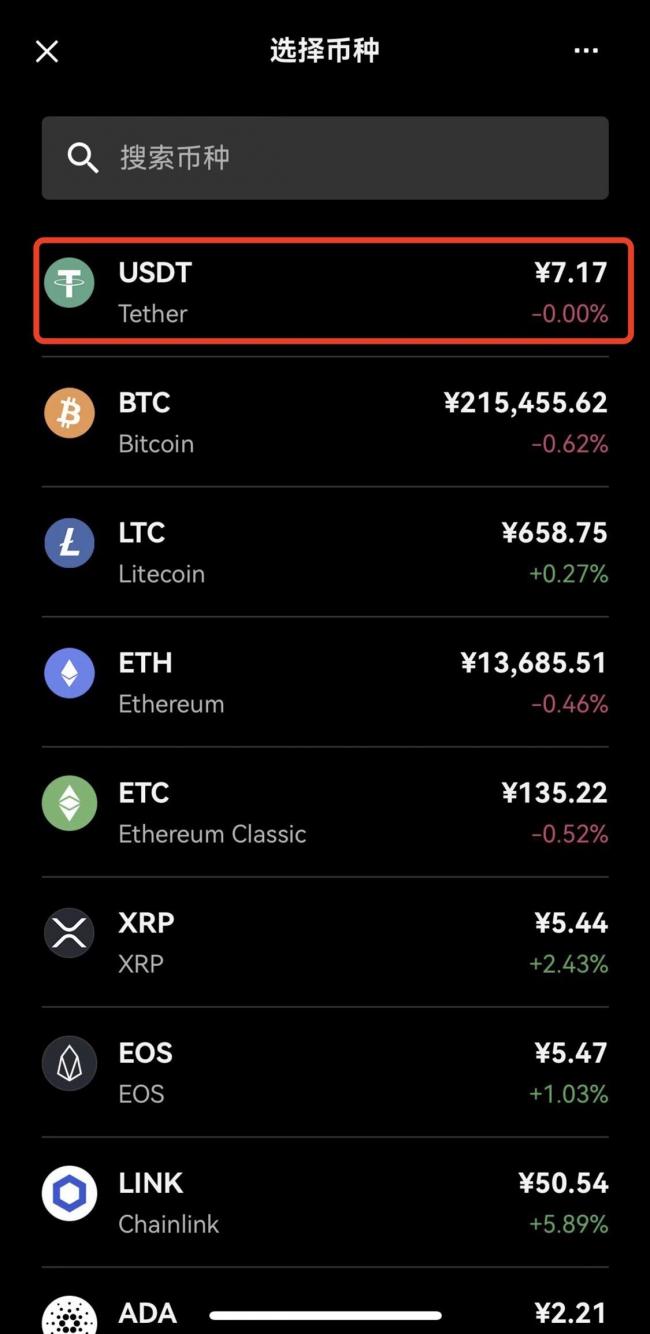Choose the BTC Bitcoin row
The image size is (650, 1334).
tap(325, 422)
